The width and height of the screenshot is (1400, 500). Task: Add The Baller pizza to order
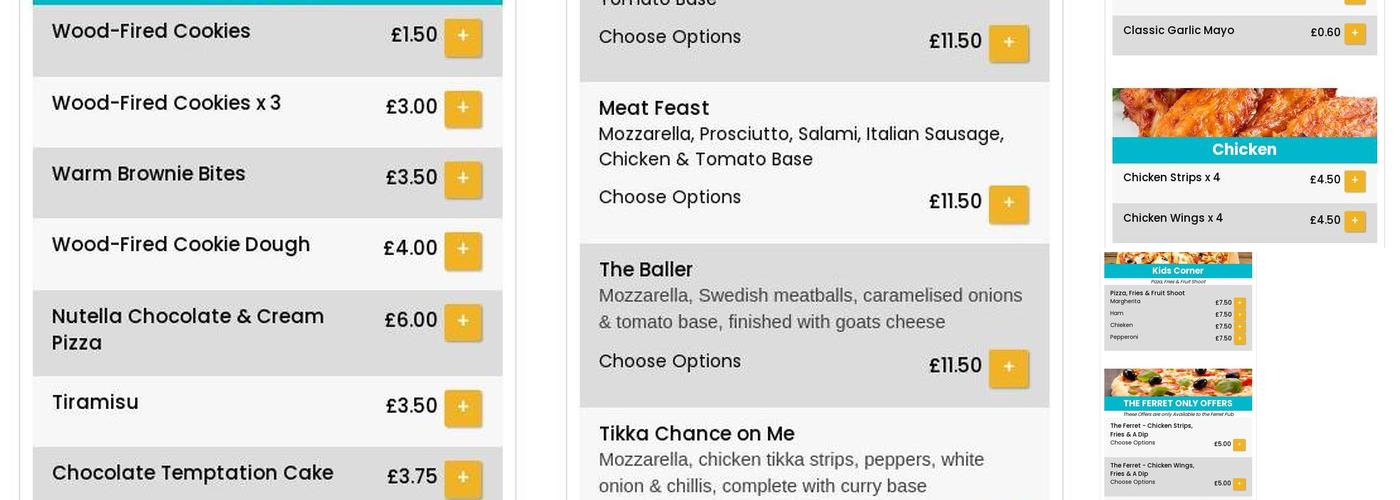click(x=1008, y=368)
